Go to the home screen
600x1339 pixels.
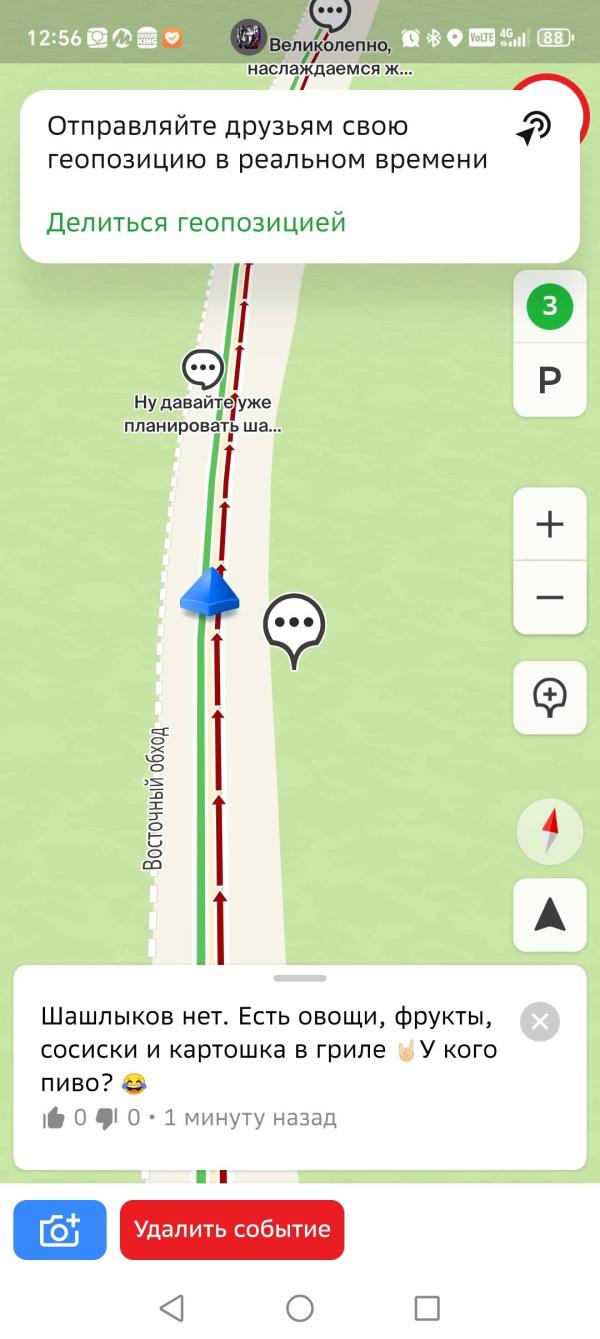click(x=300, y=1307)
